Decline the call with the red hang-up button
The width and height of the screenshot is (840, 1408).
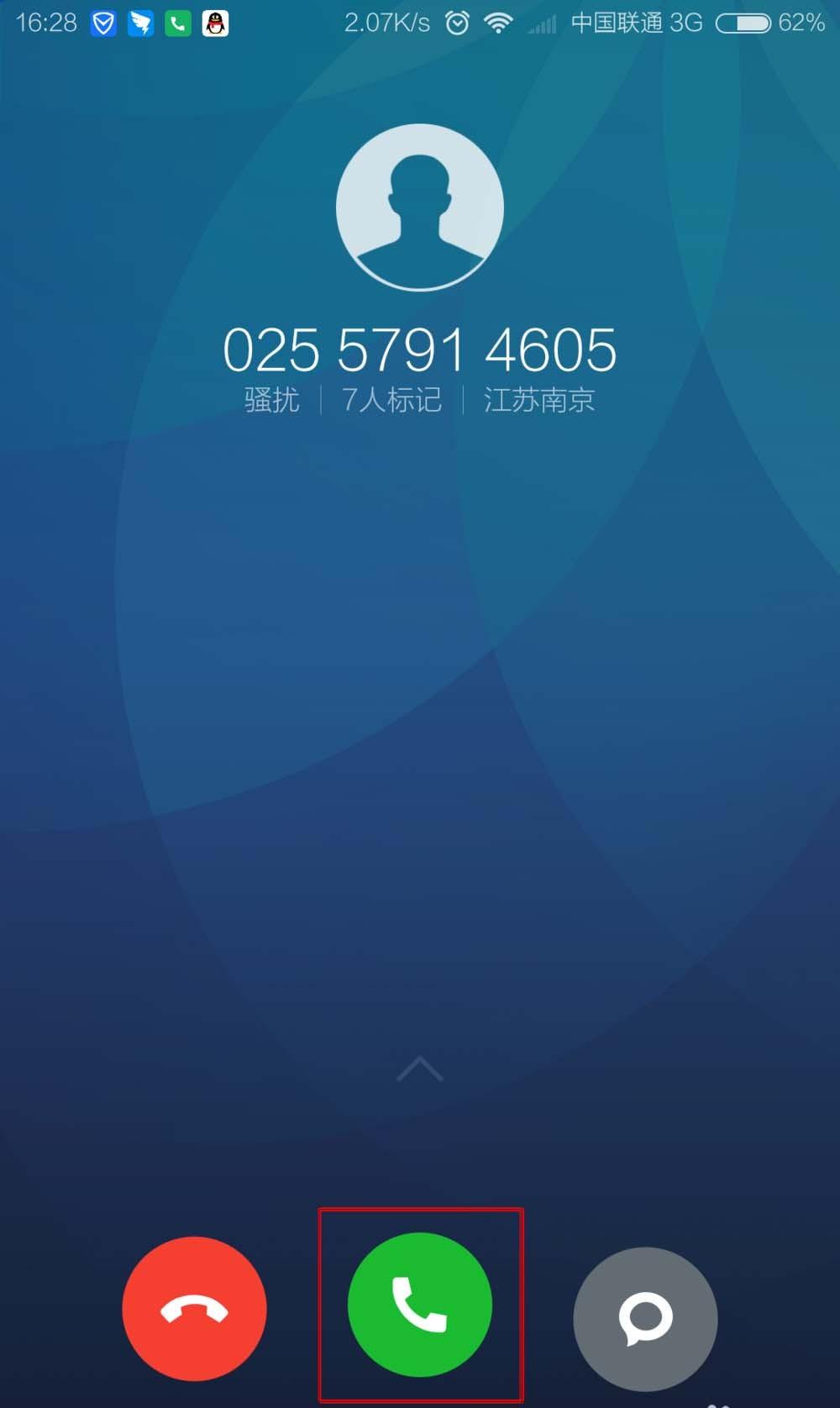[x=194, y=1309]
